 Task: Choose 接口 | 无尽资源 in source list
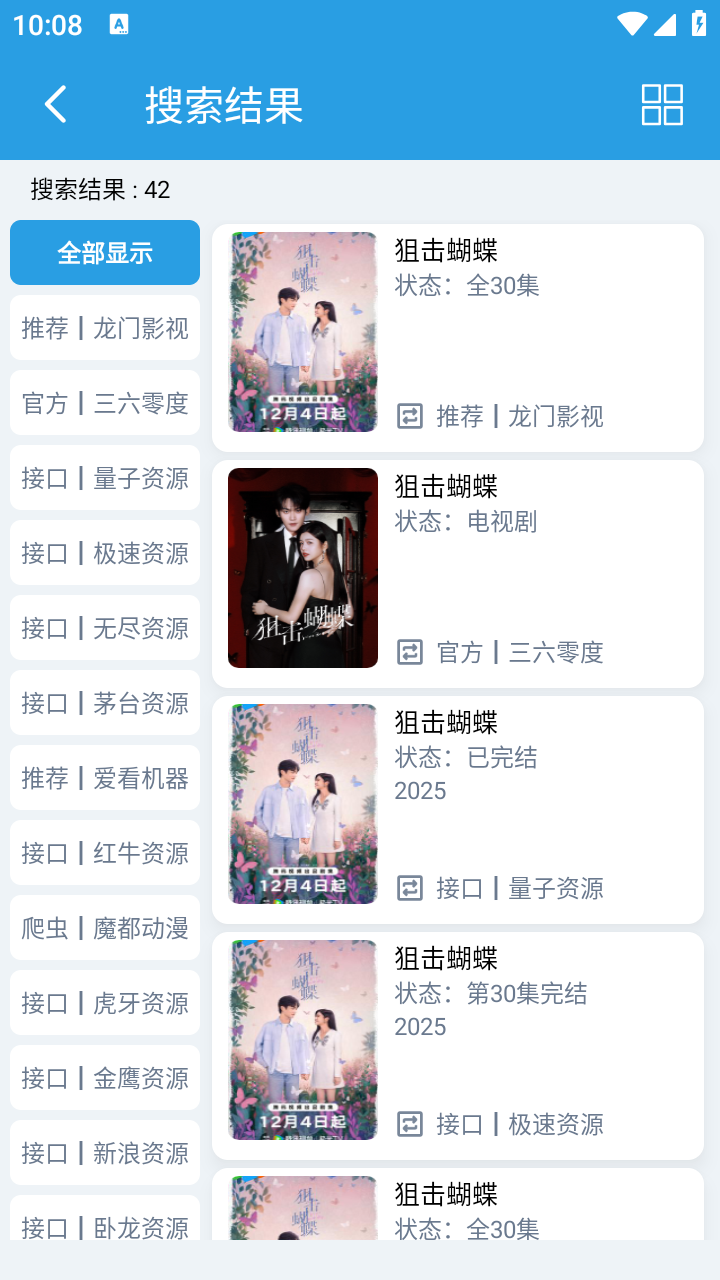[105, 628]
